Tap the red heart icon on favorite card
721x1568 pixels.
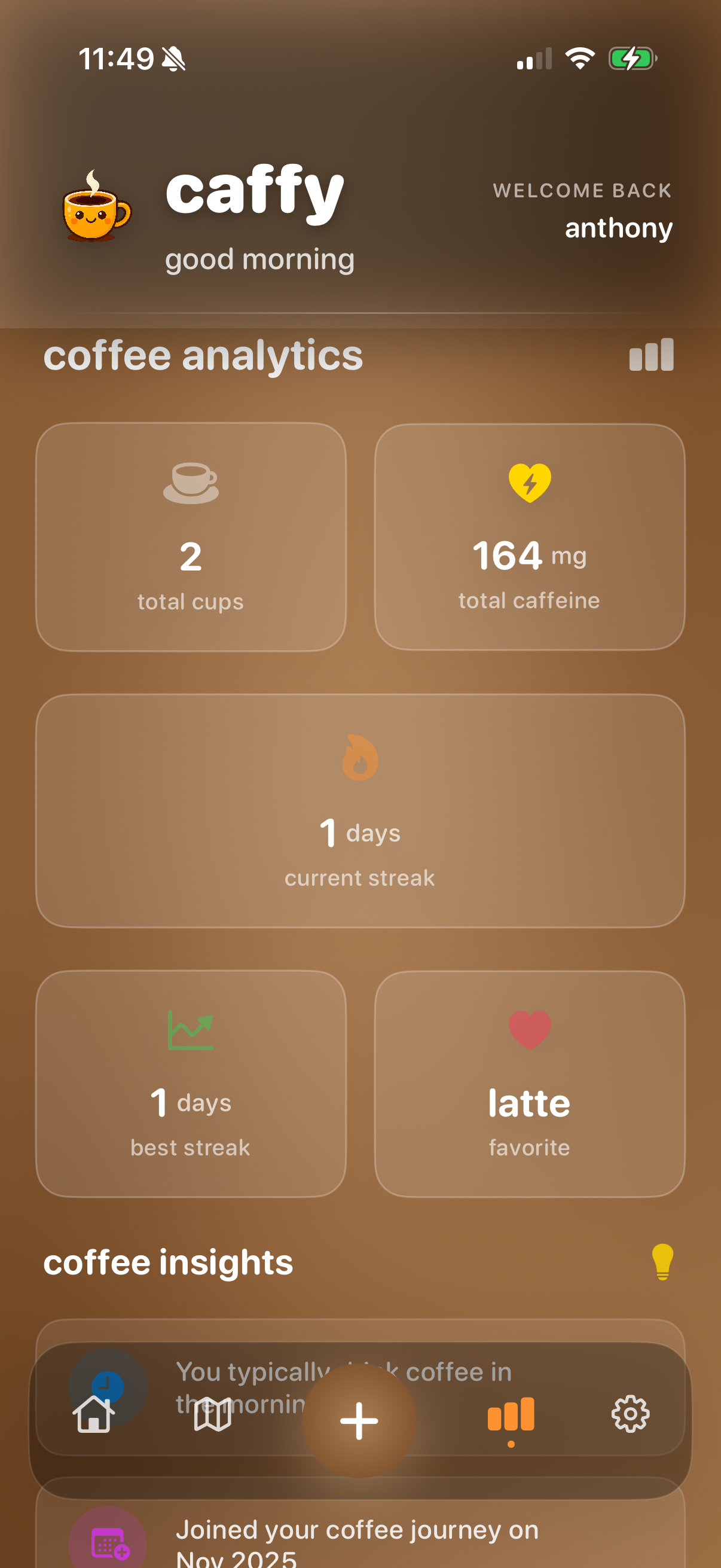tap(529, 1030)
